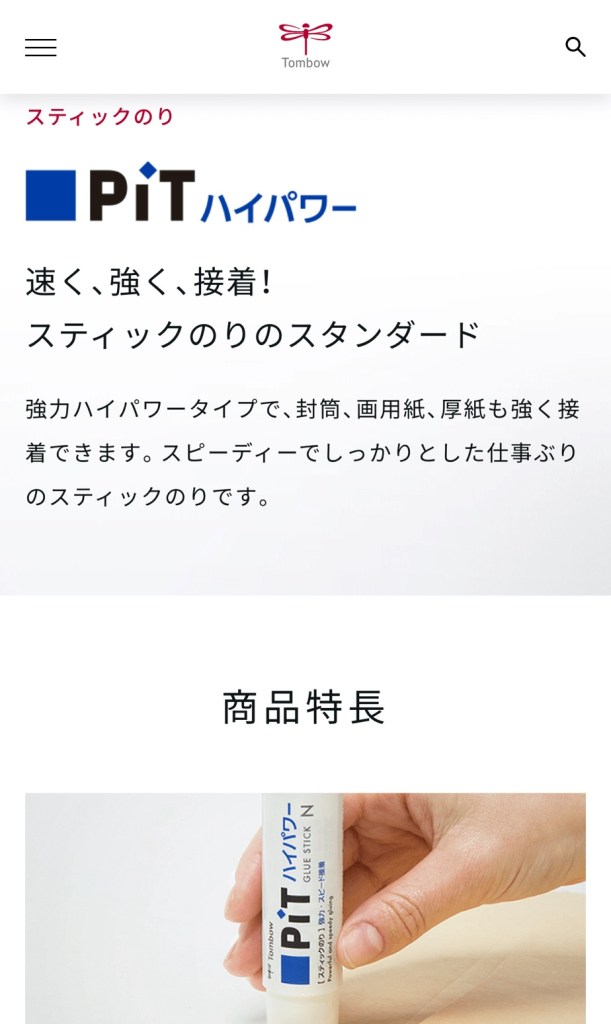
Task: Open the スティックのり category link
Action: (100, 117)
